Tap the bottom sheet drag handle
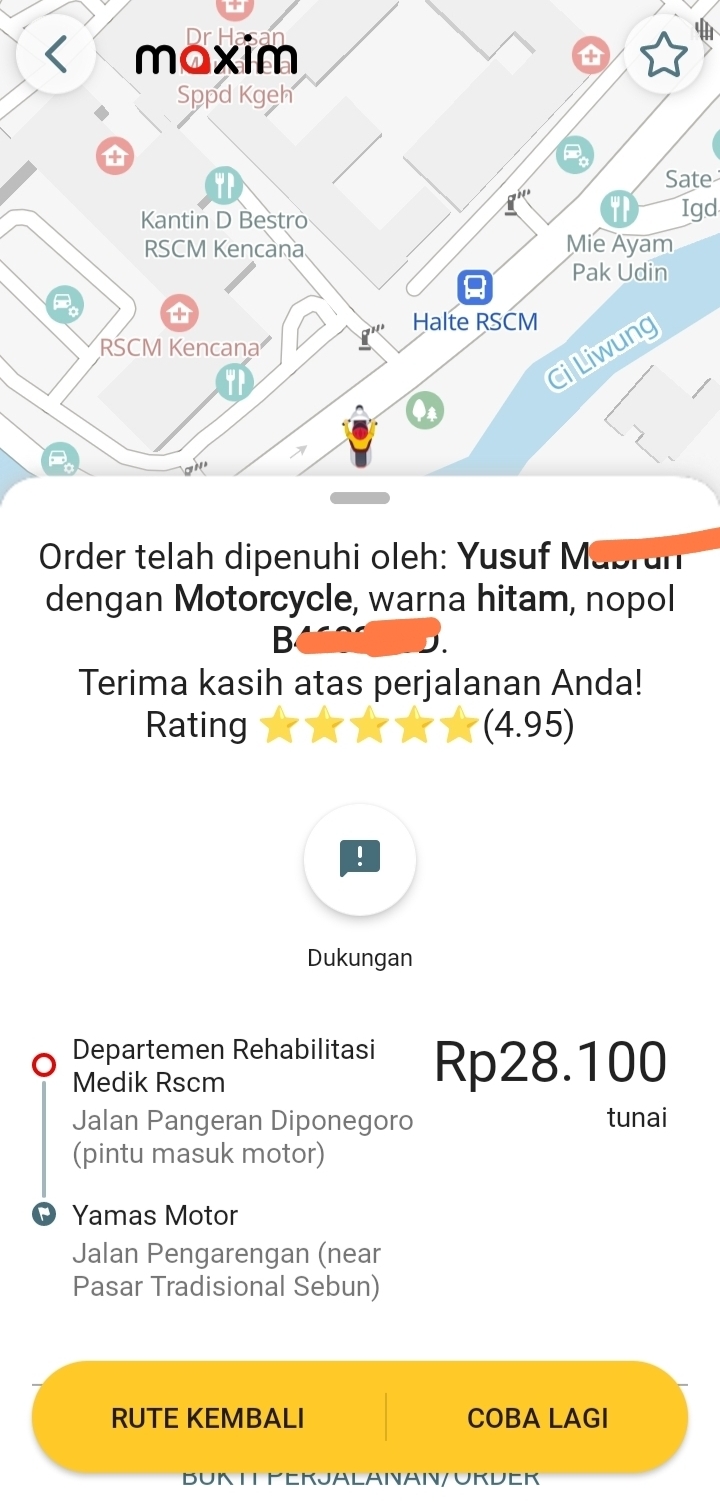 pos(360,498)
